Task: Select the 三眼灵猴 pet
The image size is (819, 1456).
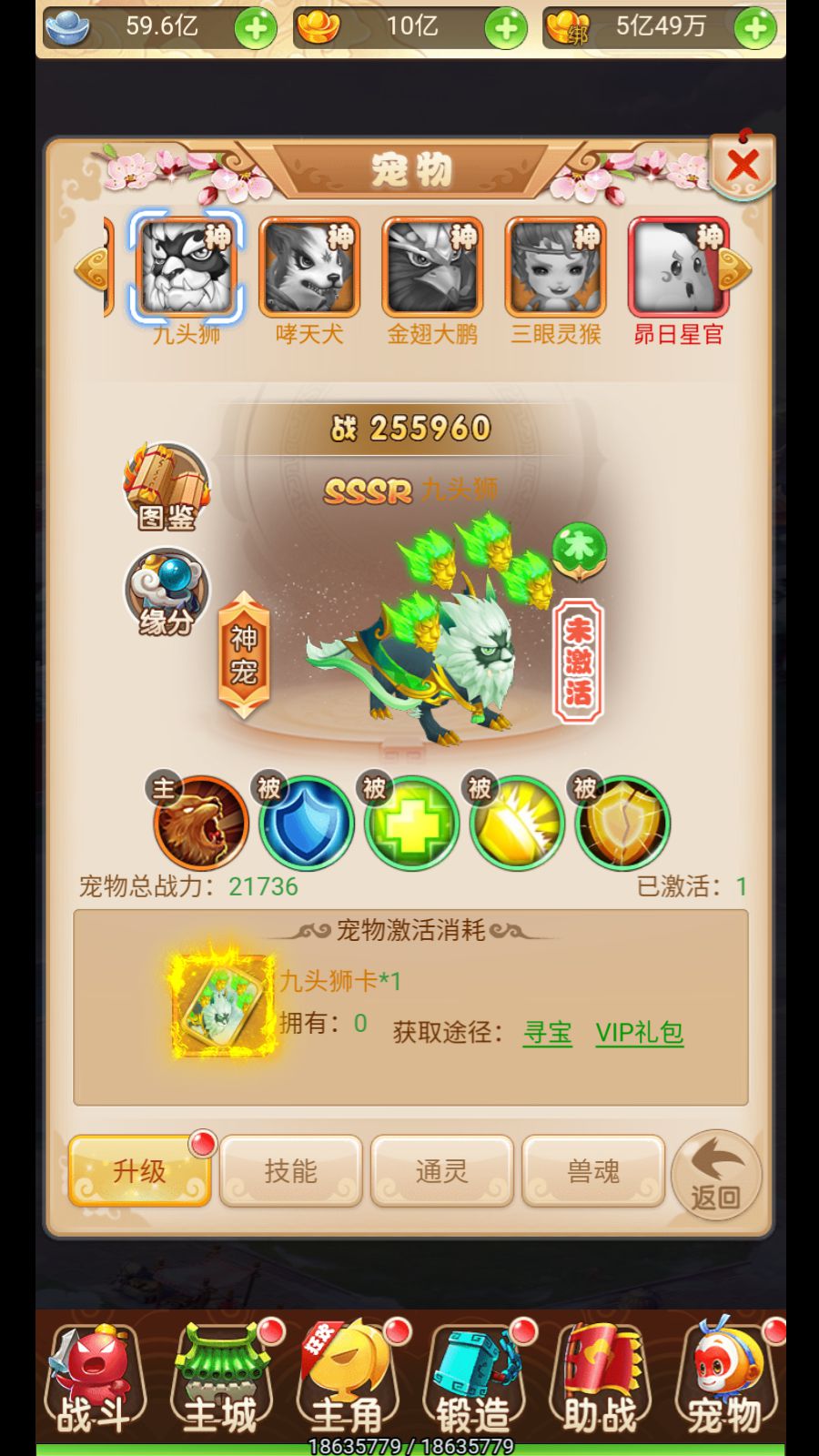Action: 555,268
